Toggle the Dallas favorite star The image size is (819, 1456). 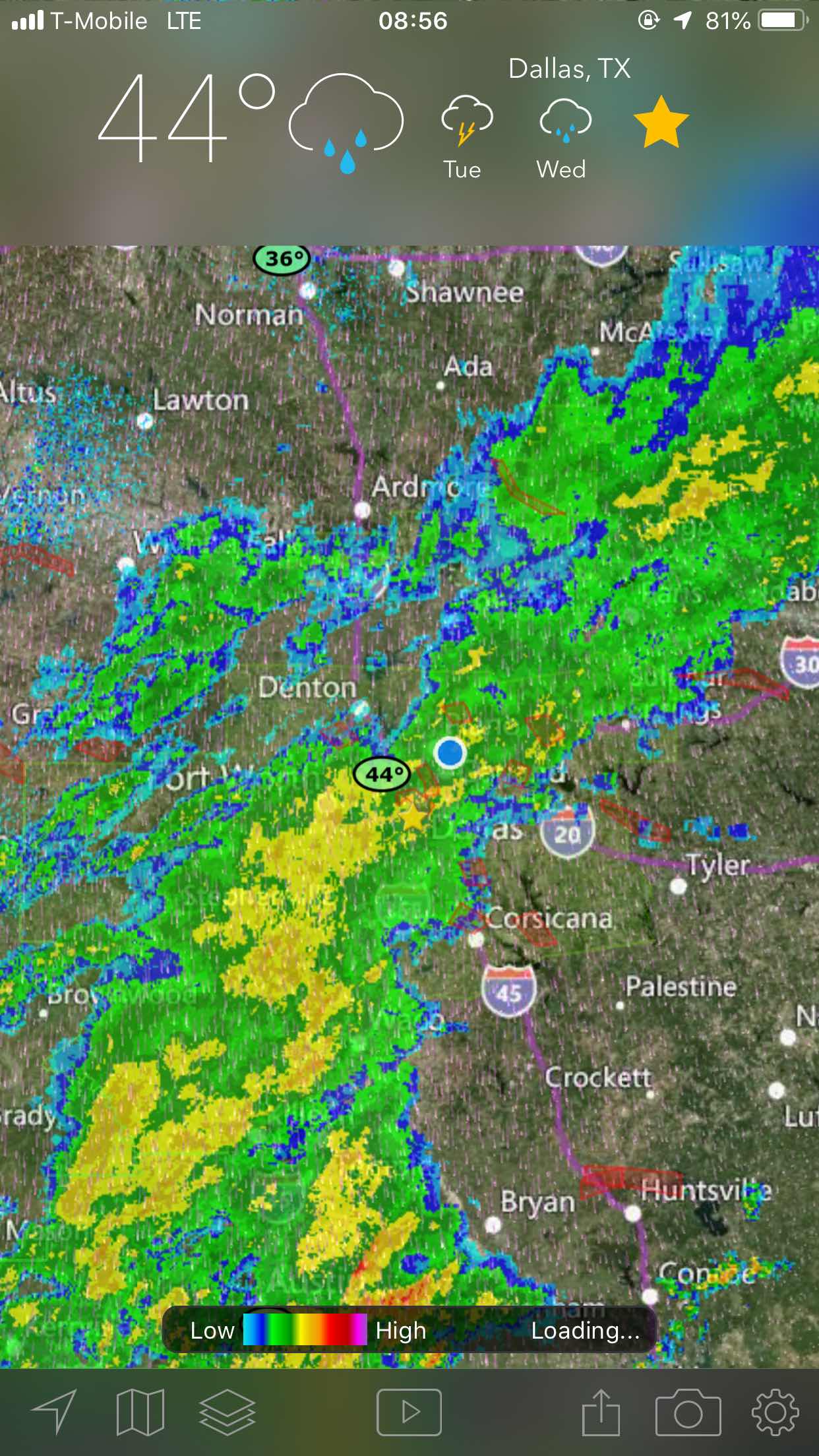pyautogui.click(x=661, y=123)
